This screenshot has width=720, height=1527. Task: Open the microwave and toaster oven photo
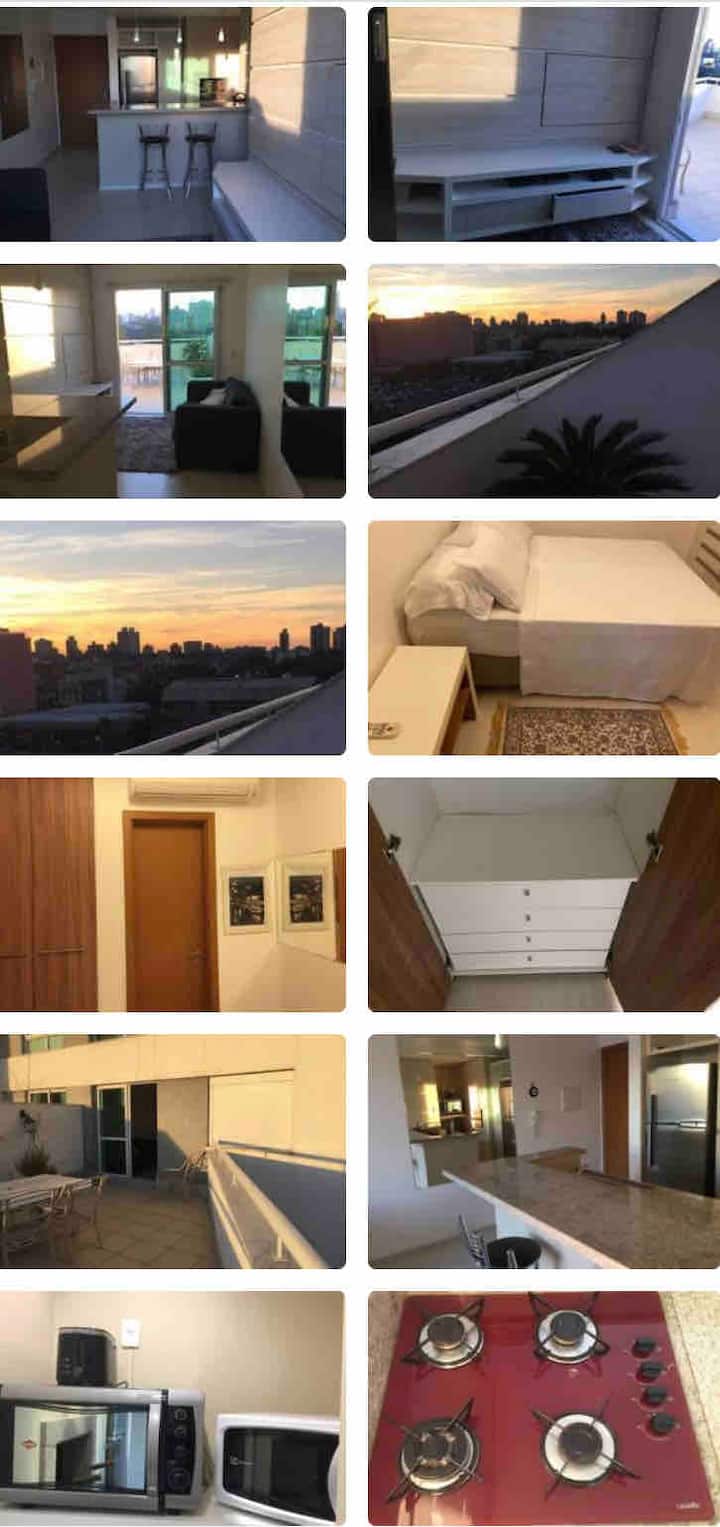pos(172,1408)
